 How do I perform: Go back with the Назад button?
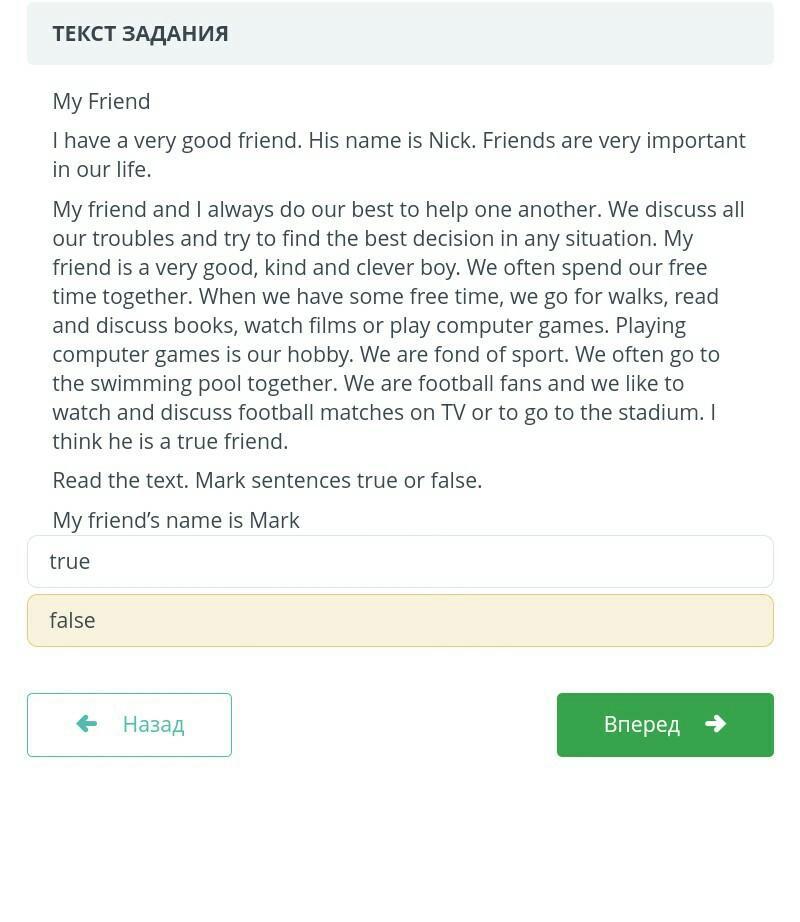(x=129, y=724)
